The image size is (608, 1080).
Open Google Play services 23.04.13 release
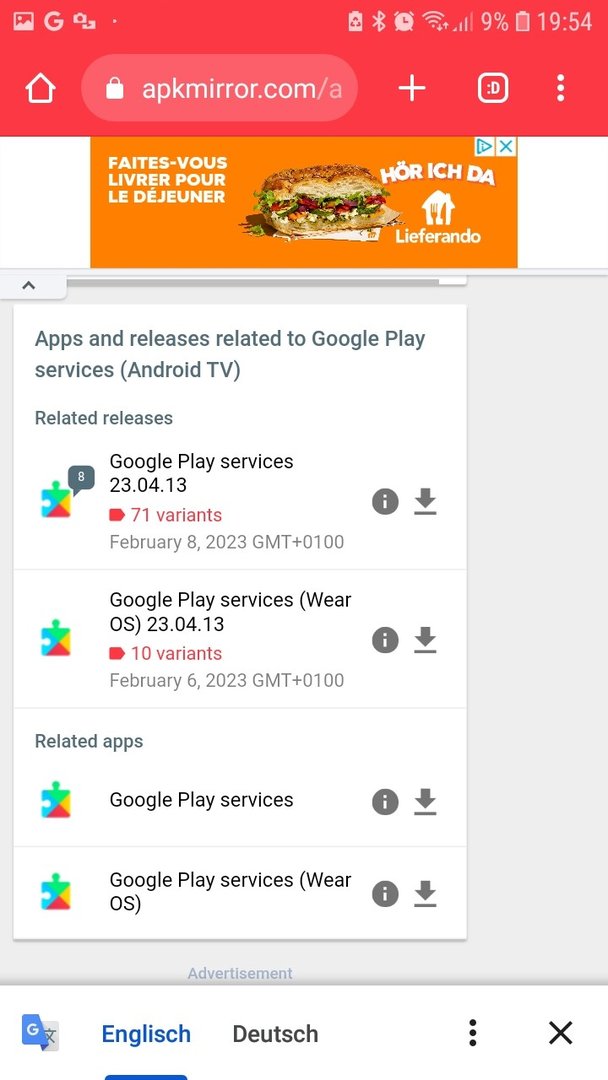(201, 473)
